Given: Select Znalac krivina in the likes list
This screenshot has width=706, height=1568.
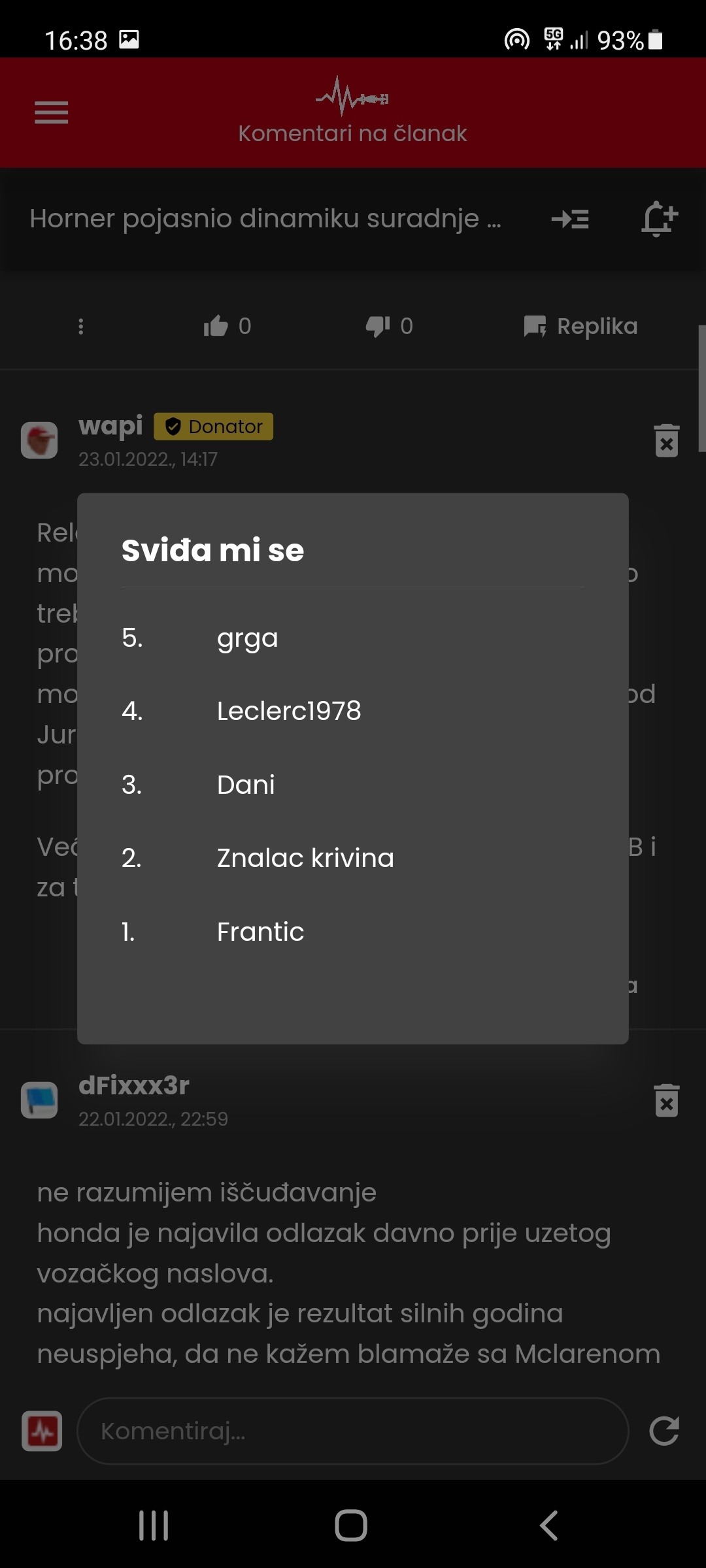Looking at the screenshot, I should click(x=352, y=858).
